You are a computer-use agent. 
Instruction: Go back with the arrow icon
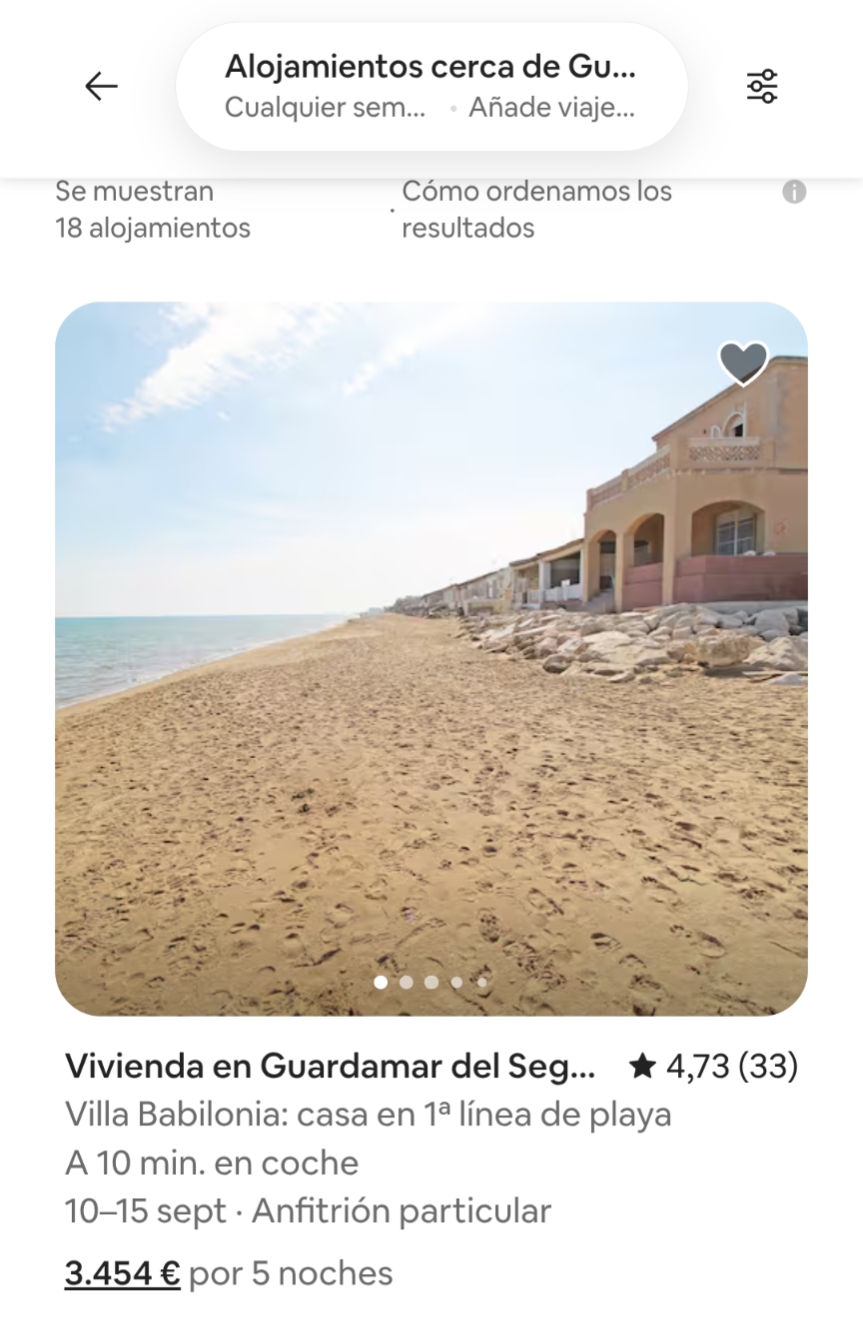(101, 87)
